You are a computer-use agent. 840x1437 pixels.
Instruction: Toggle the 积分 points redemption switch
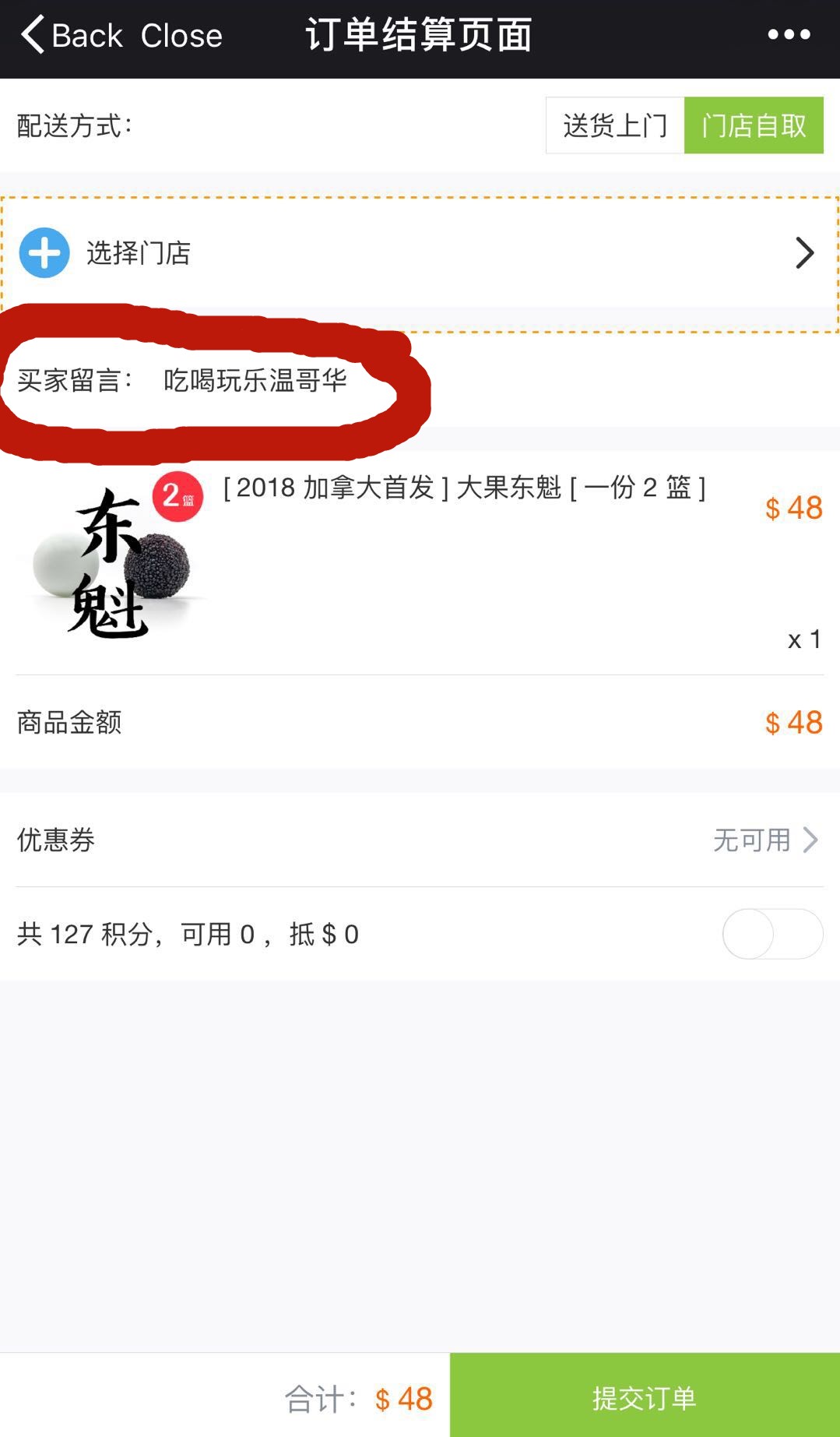772,934
